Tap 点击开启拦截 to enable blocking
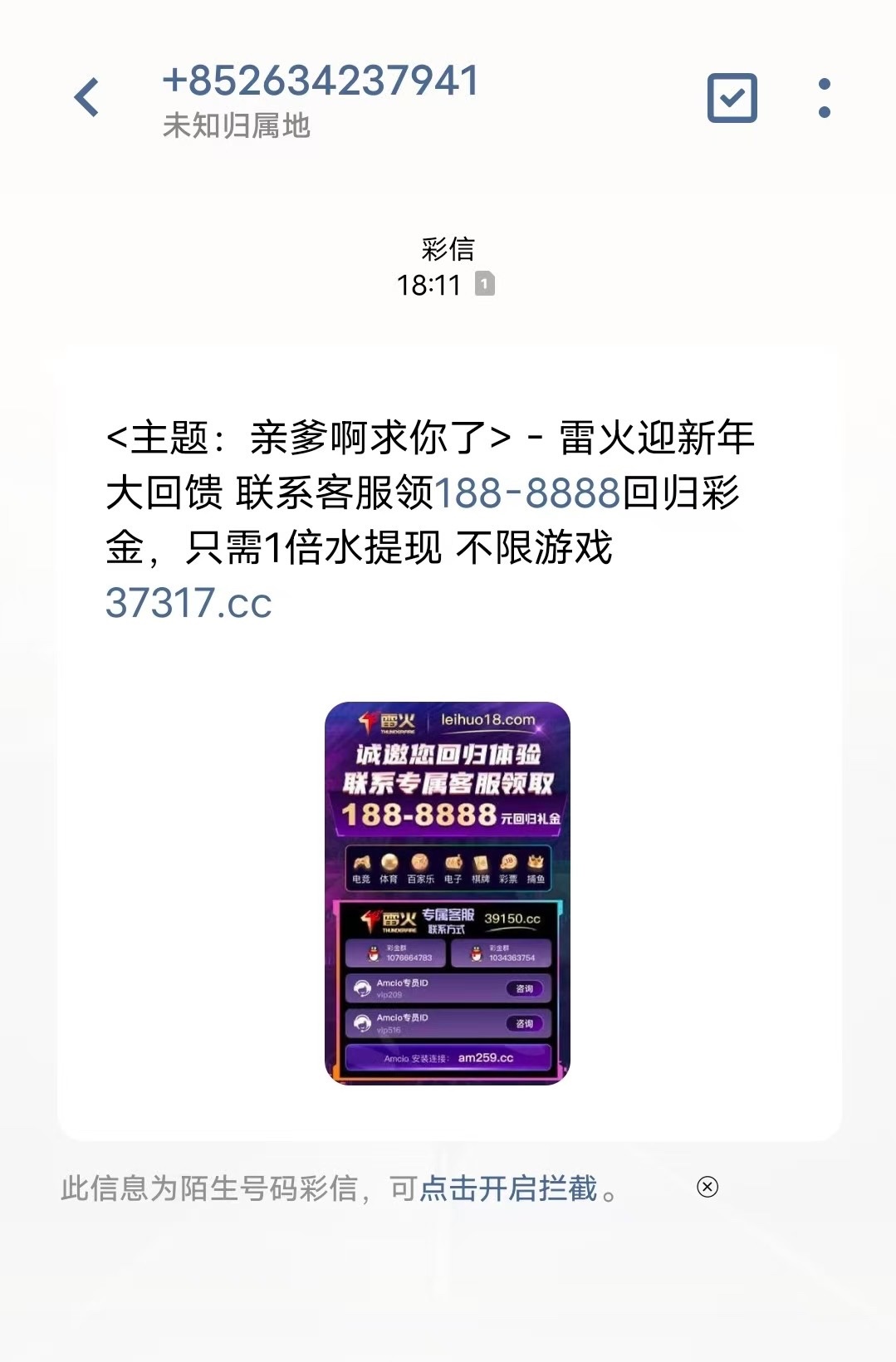 508,1188
